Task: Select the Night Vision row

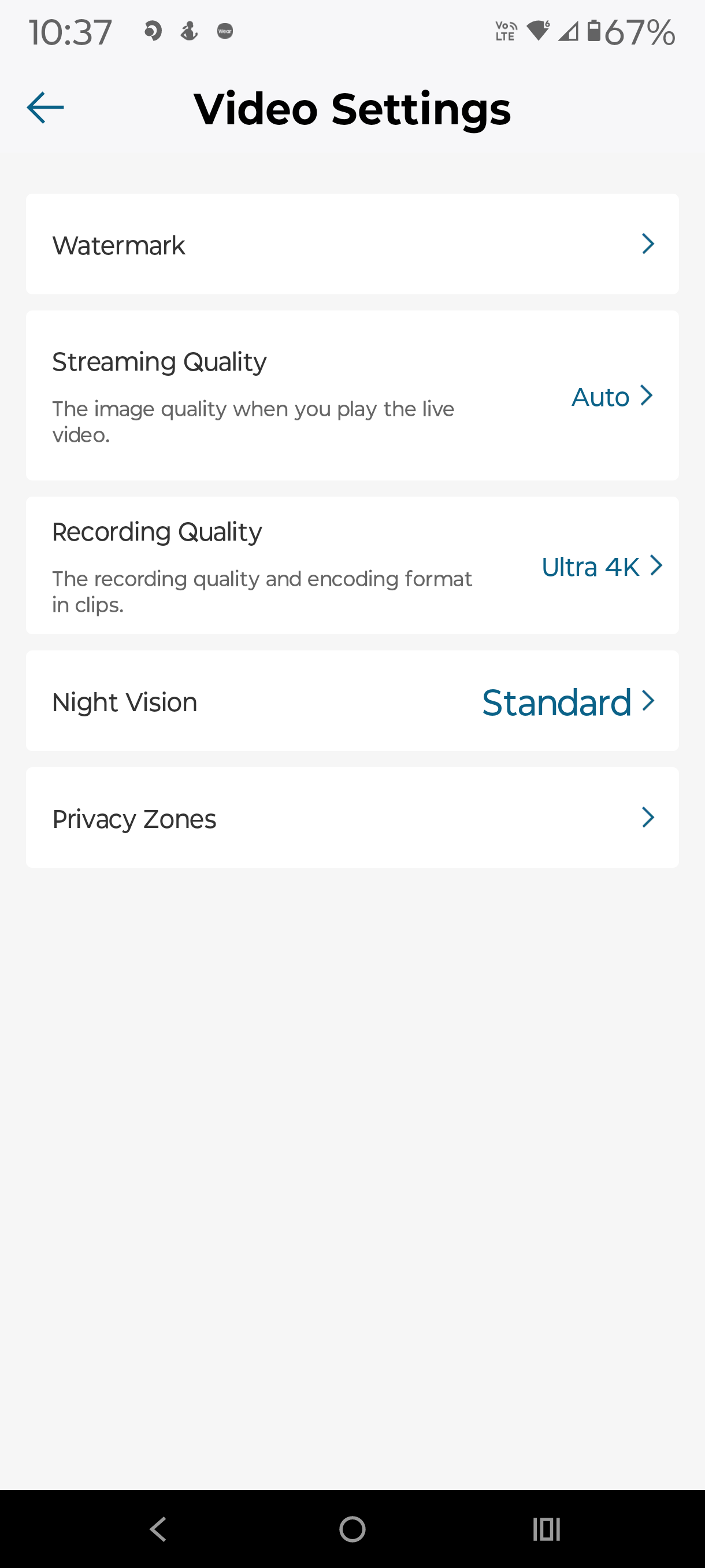Action: click(352, 701)
